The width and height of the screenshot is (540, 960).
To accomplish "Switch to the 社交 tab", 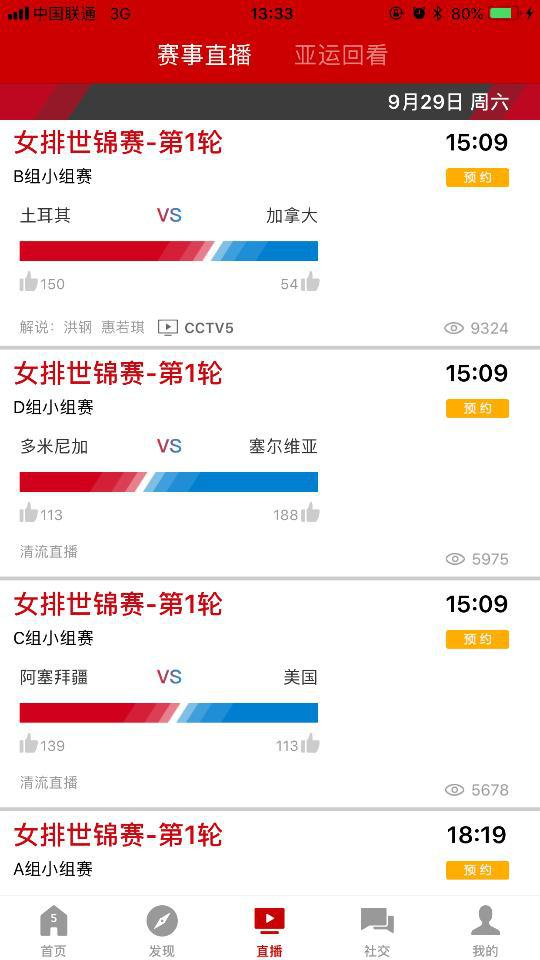I will [x=377, y=931].
